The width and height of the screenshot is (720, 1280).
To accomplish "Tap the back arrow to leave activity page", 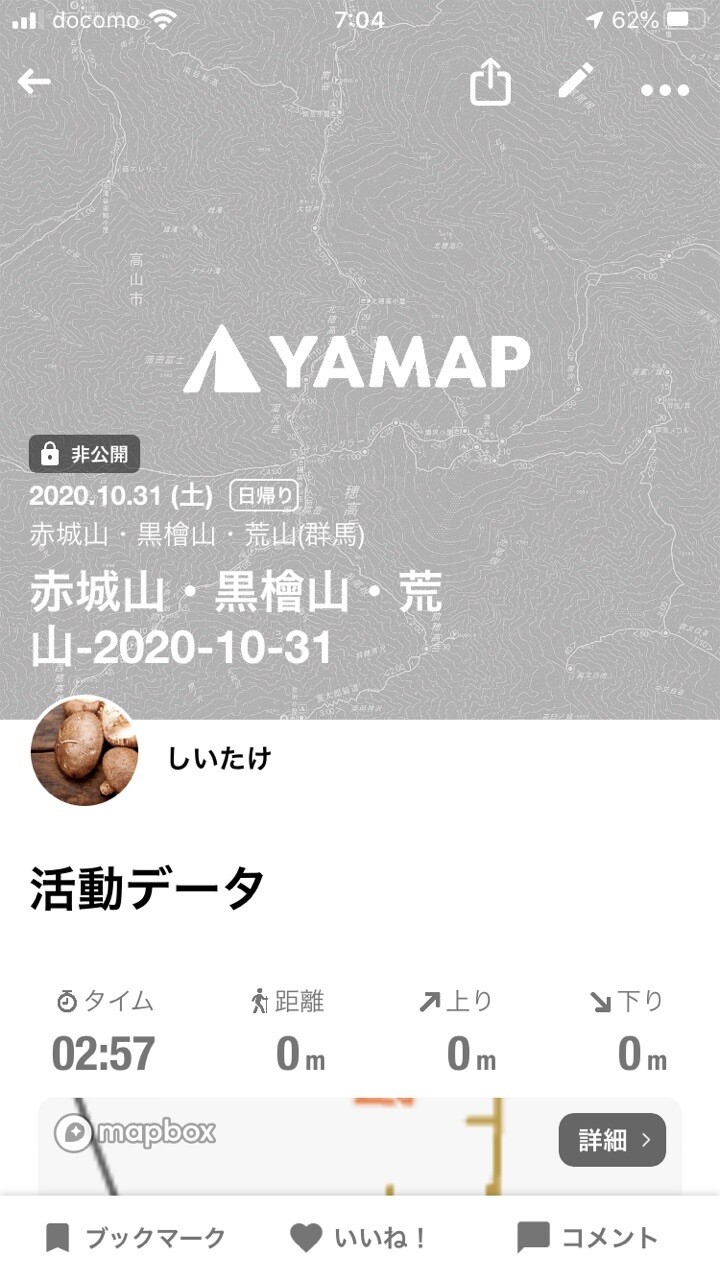I will [35, 84].
